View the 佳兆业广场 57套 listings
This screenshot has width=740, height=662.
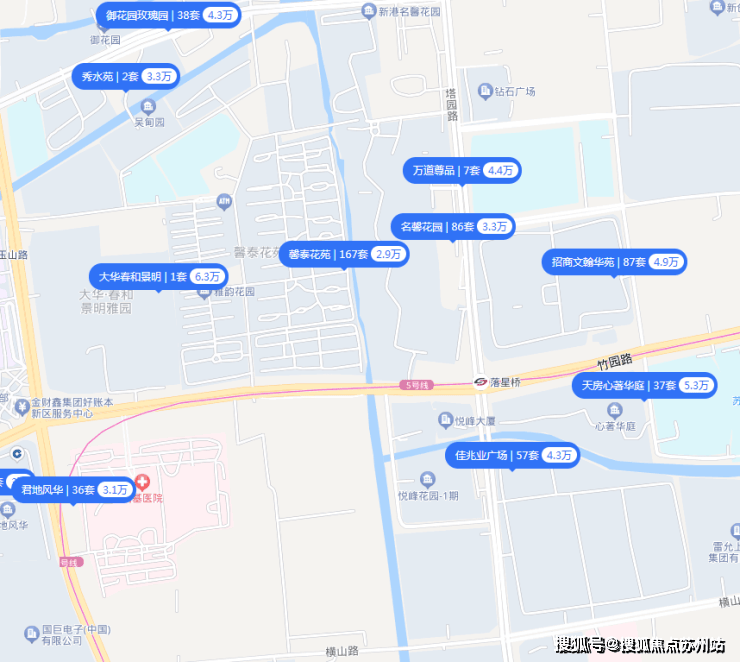coord(512,455)
